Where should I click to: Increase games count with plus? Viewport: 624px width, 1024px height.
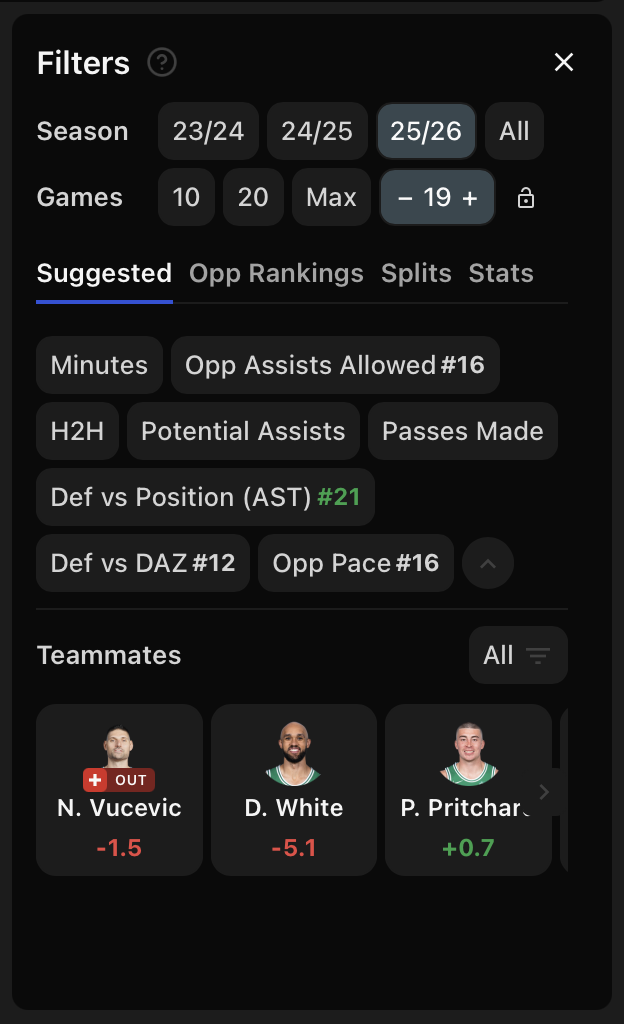pos(470,197)
